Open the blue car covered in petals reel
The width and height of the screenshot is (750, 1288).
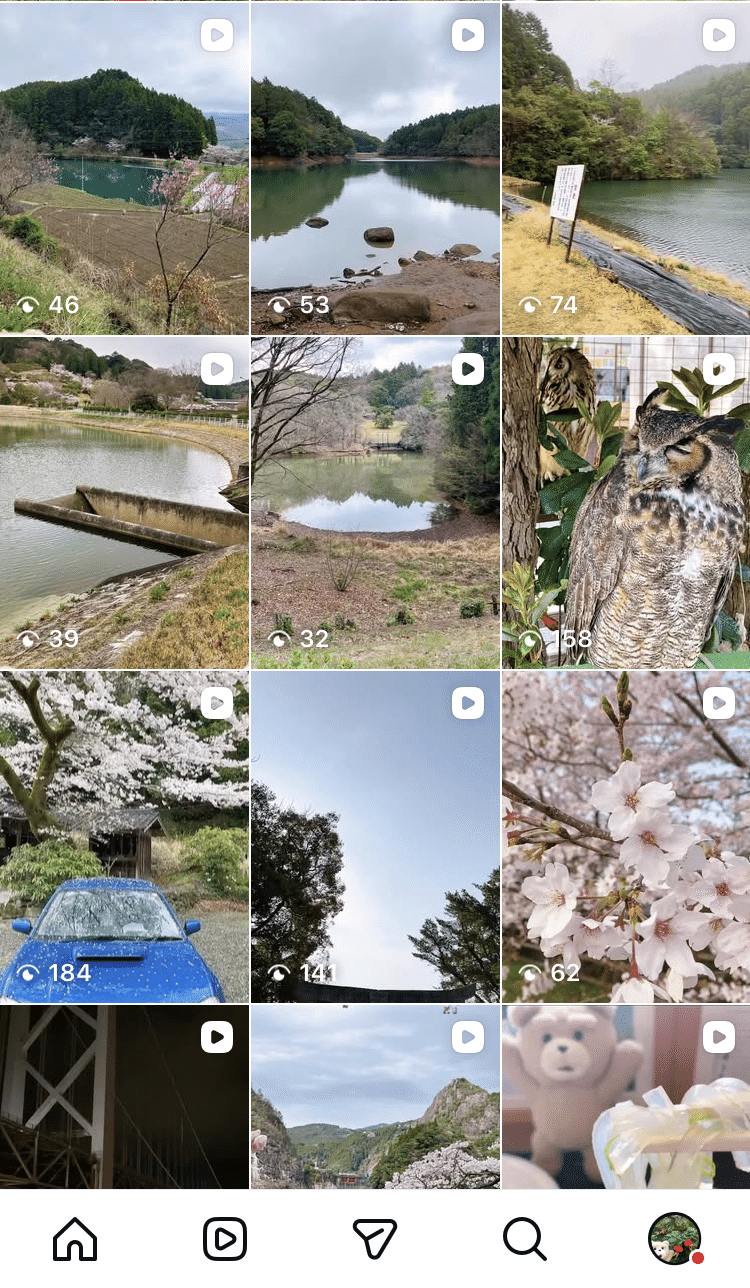[x=125, y=835]
